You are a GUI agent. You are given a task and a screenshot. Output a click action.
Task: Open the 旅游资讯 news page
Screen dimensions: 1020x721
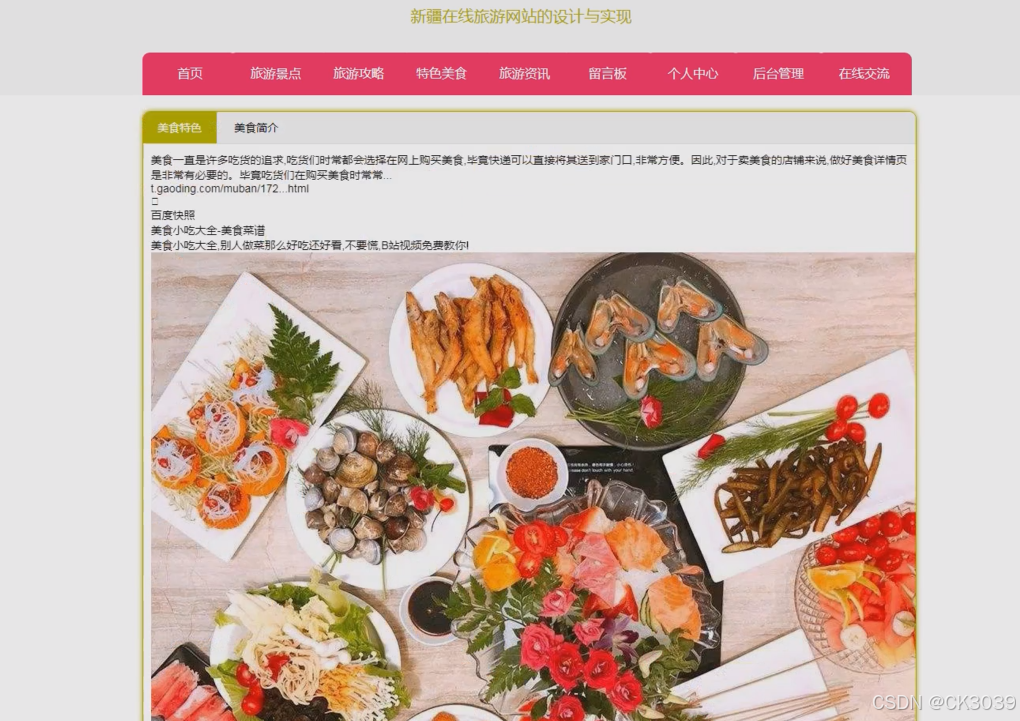click(x=524, y=74)
